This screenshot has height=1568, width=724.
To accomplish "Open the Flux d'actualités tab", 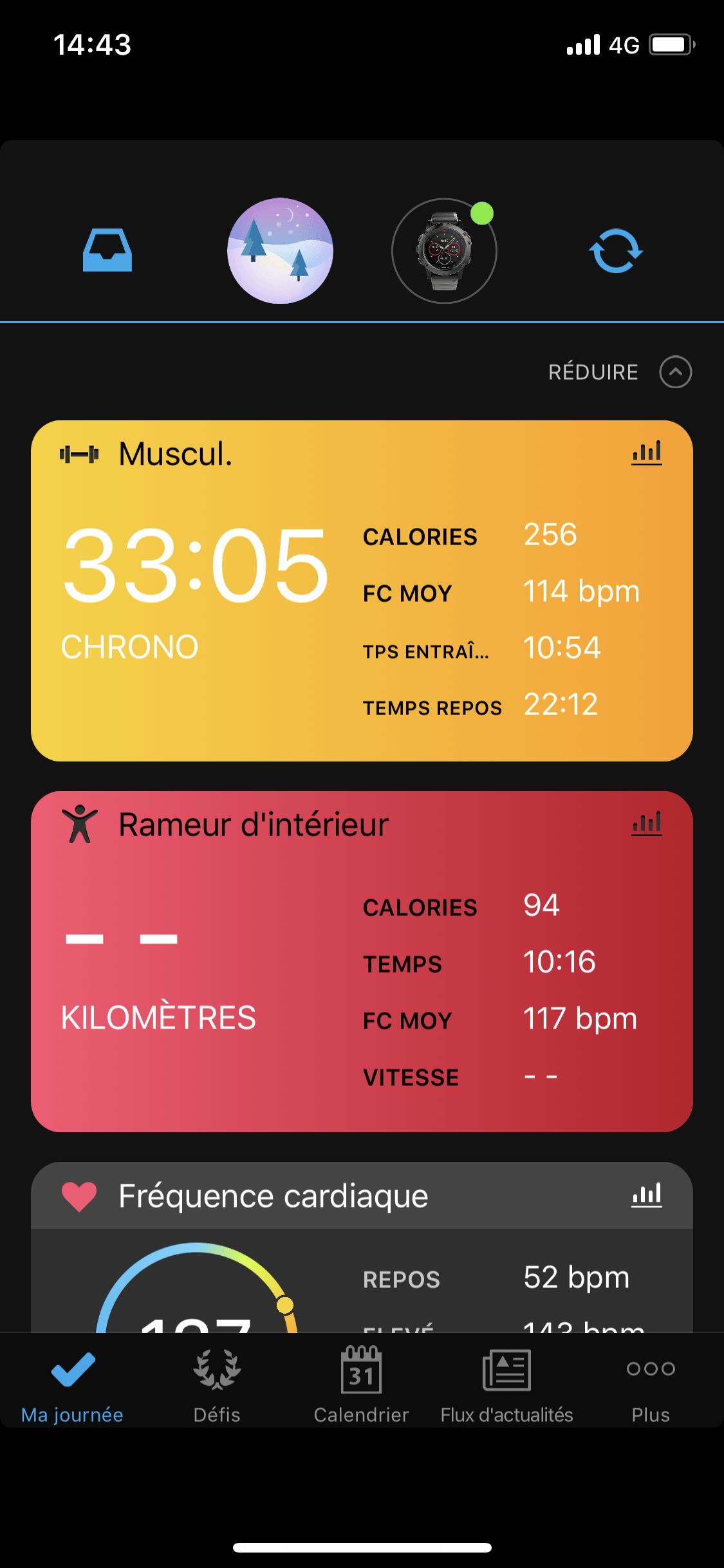I will pos(506,1385).
